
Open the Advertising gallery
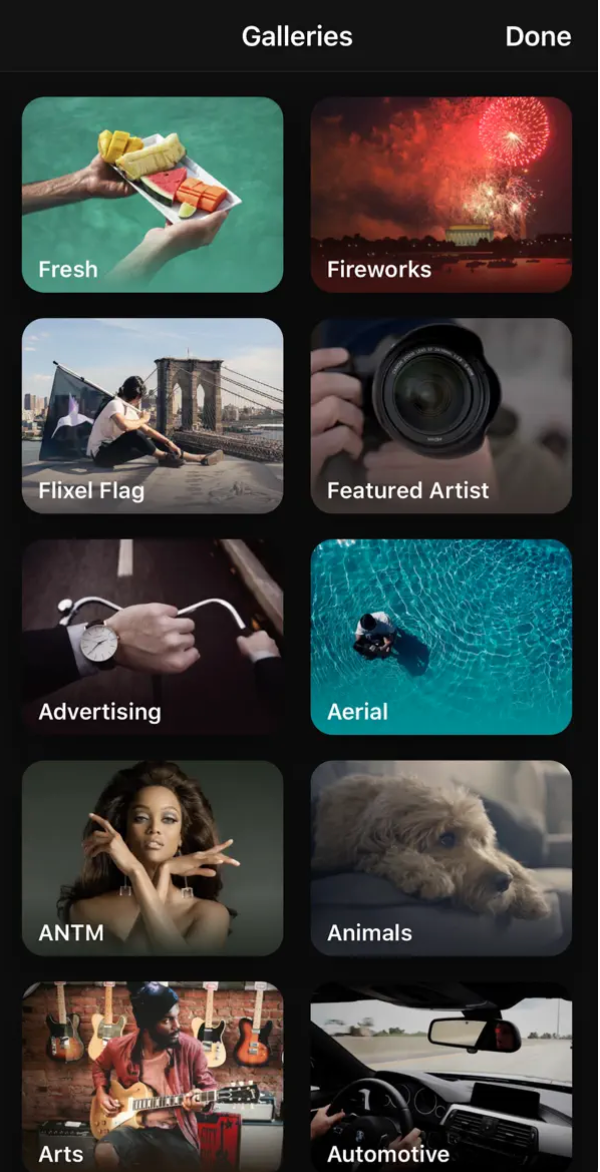pyautogui.click(x=152, y=637)
